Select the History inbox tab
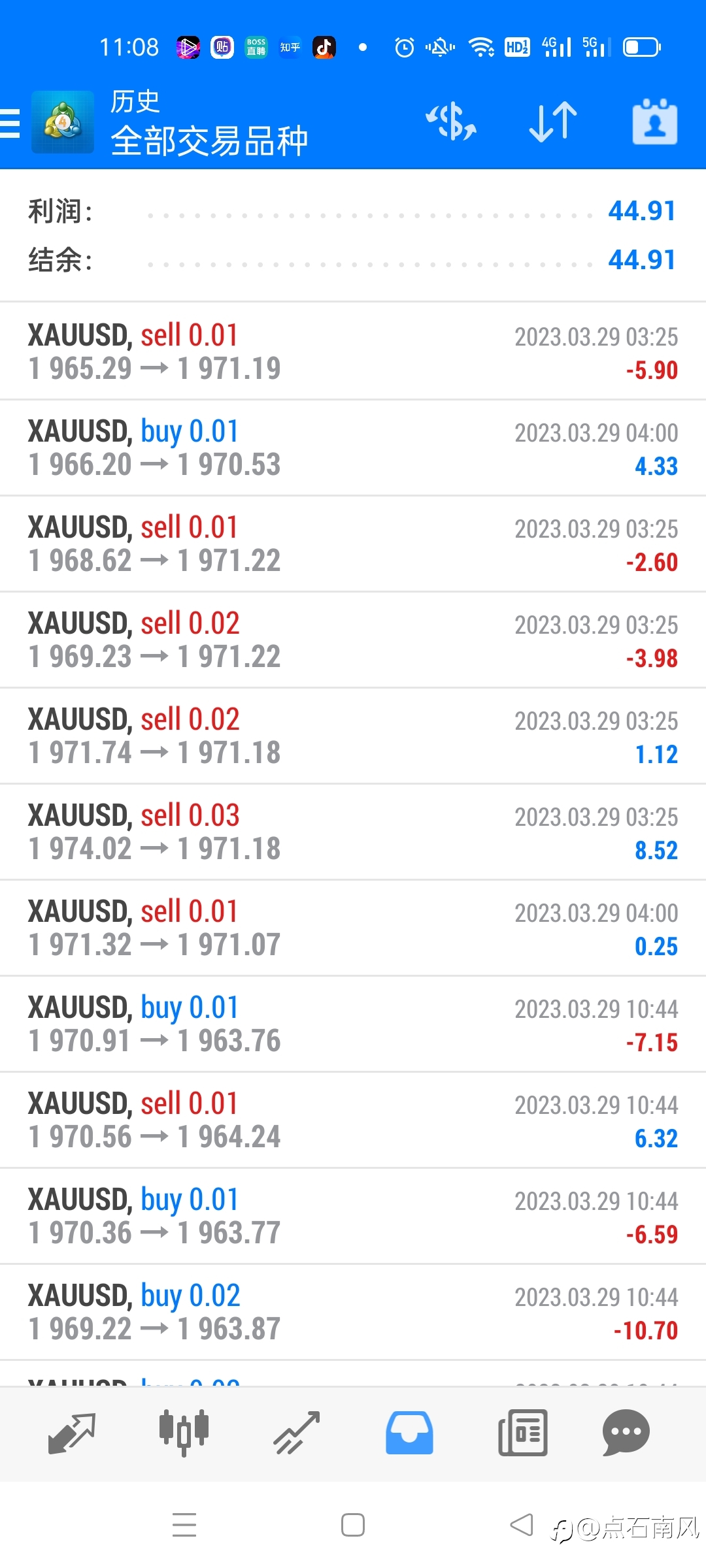The height and width of the screenshot is (1568, 706). pos(409,1433)
